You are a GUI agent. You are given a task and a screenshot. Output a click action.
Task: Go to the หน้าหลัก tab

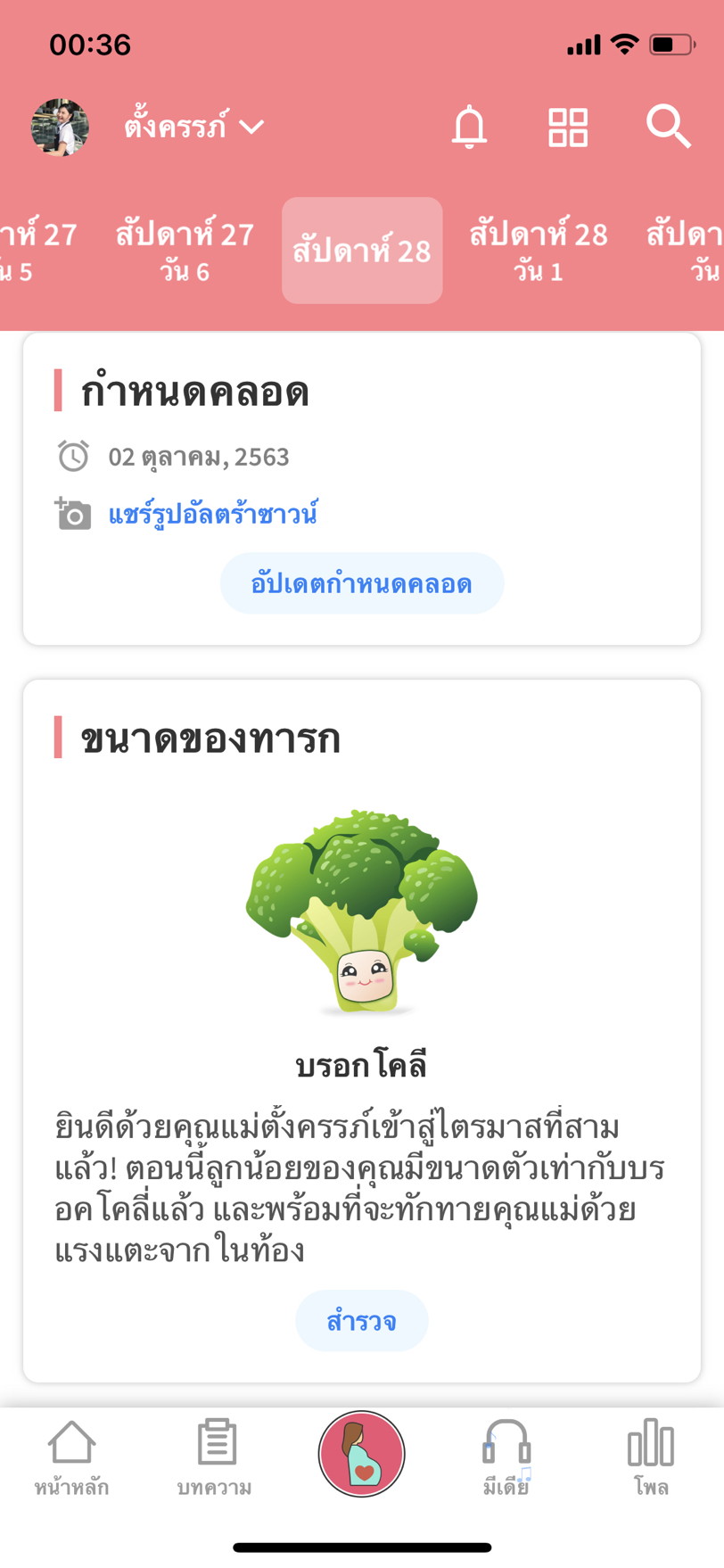[x=71, y=1456]
